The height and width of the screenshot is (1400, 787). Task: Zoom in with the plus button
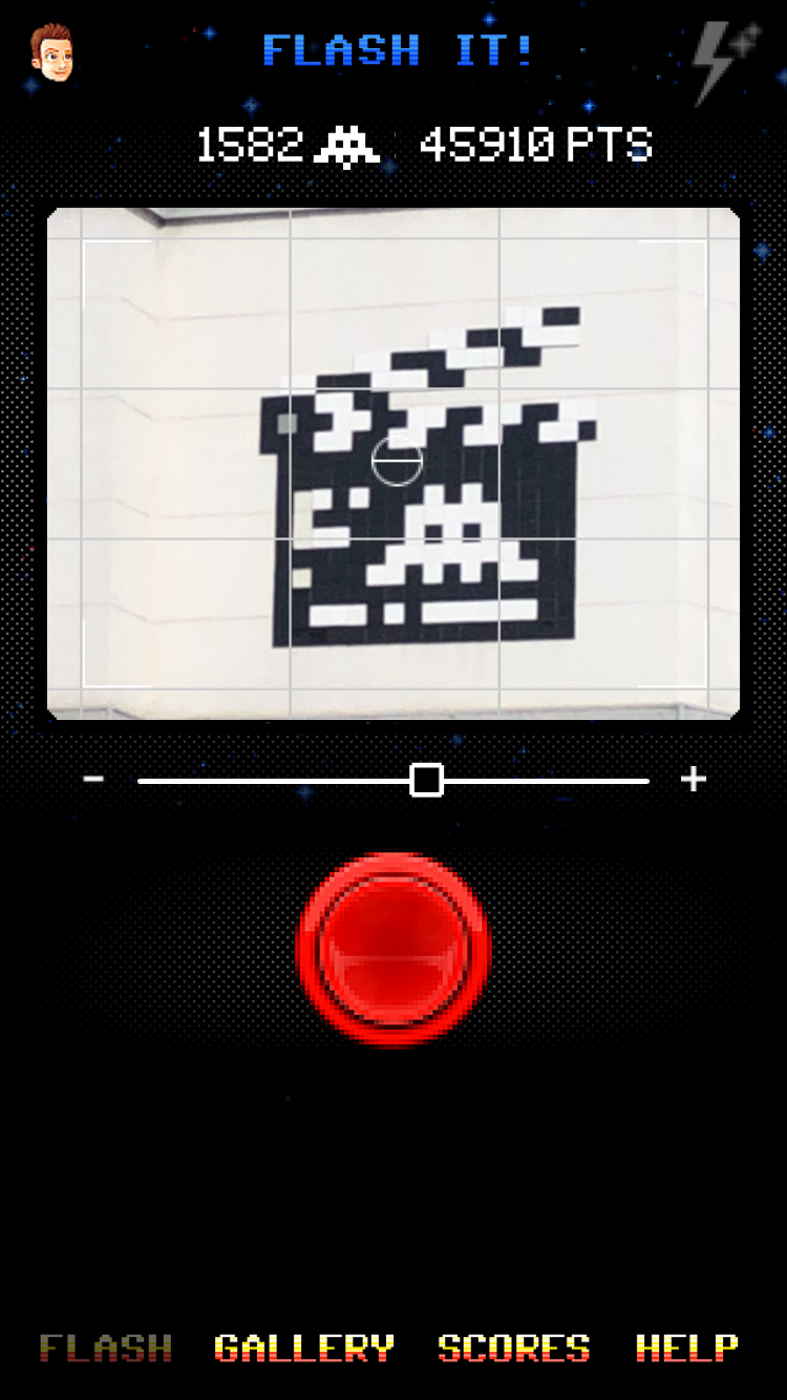pos(693,779)
